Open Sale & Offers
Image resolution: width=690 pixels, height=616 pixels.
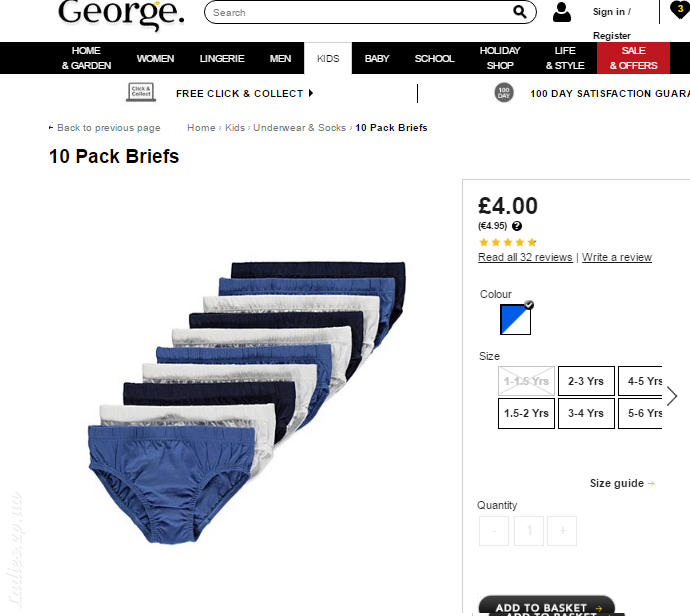tap(633, 58)
